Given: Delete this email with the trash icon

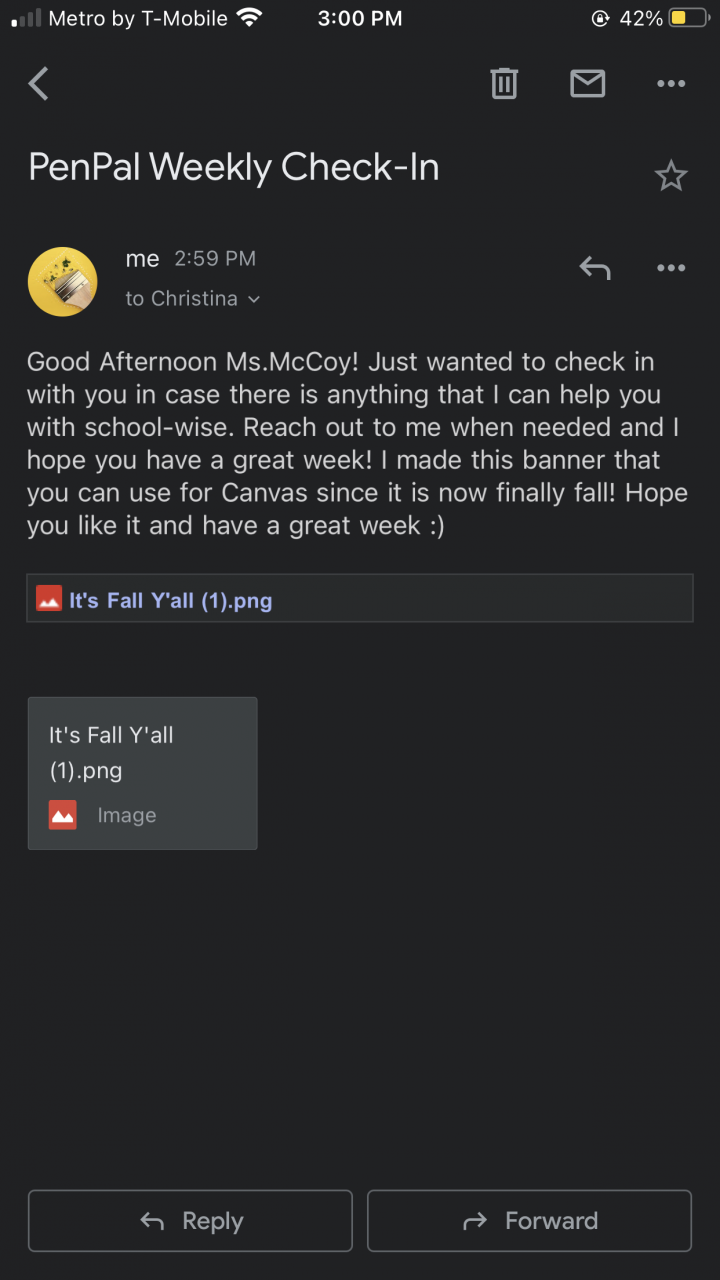Looking at the screenshot, I should 504,84.
